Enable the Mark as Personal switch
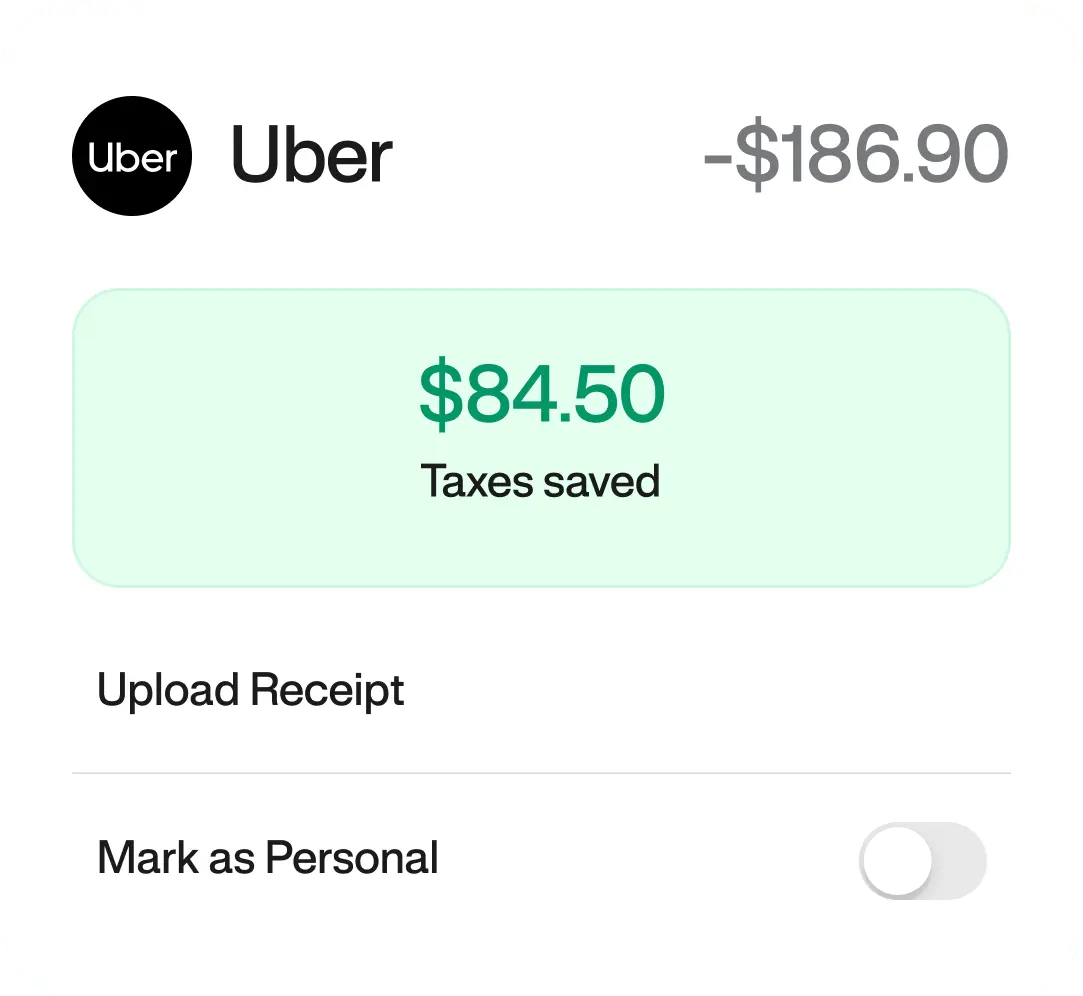The height and width of the screenshot is (996, 1083). click(x=922, y=860)
